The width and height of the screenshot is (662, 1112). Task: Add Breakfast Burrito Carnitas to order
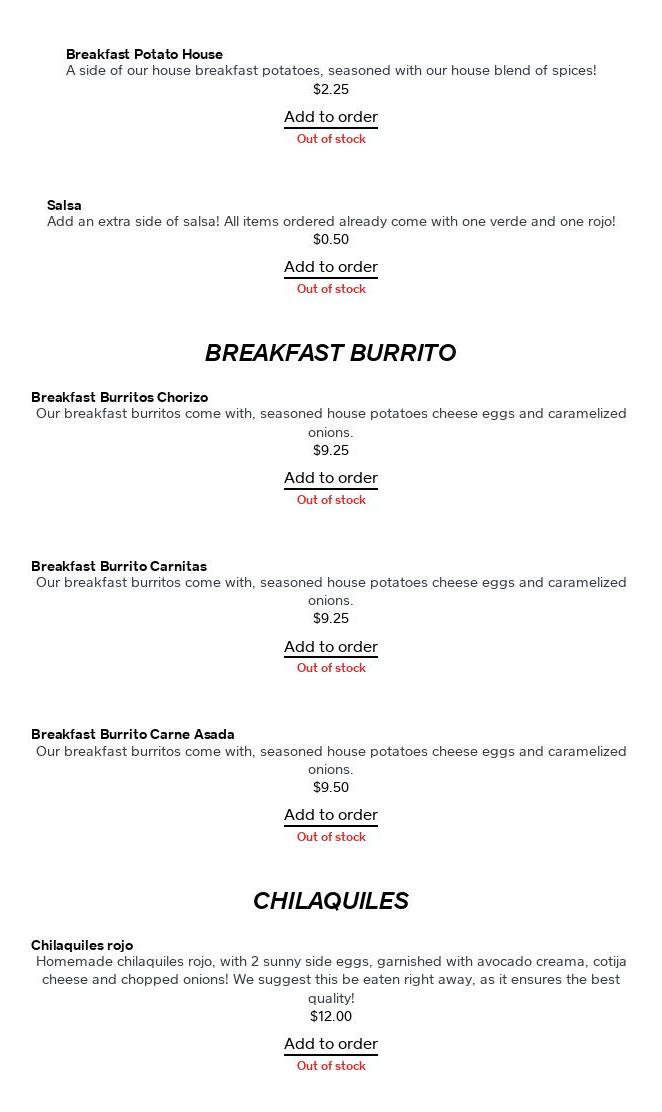click(330, 647)
